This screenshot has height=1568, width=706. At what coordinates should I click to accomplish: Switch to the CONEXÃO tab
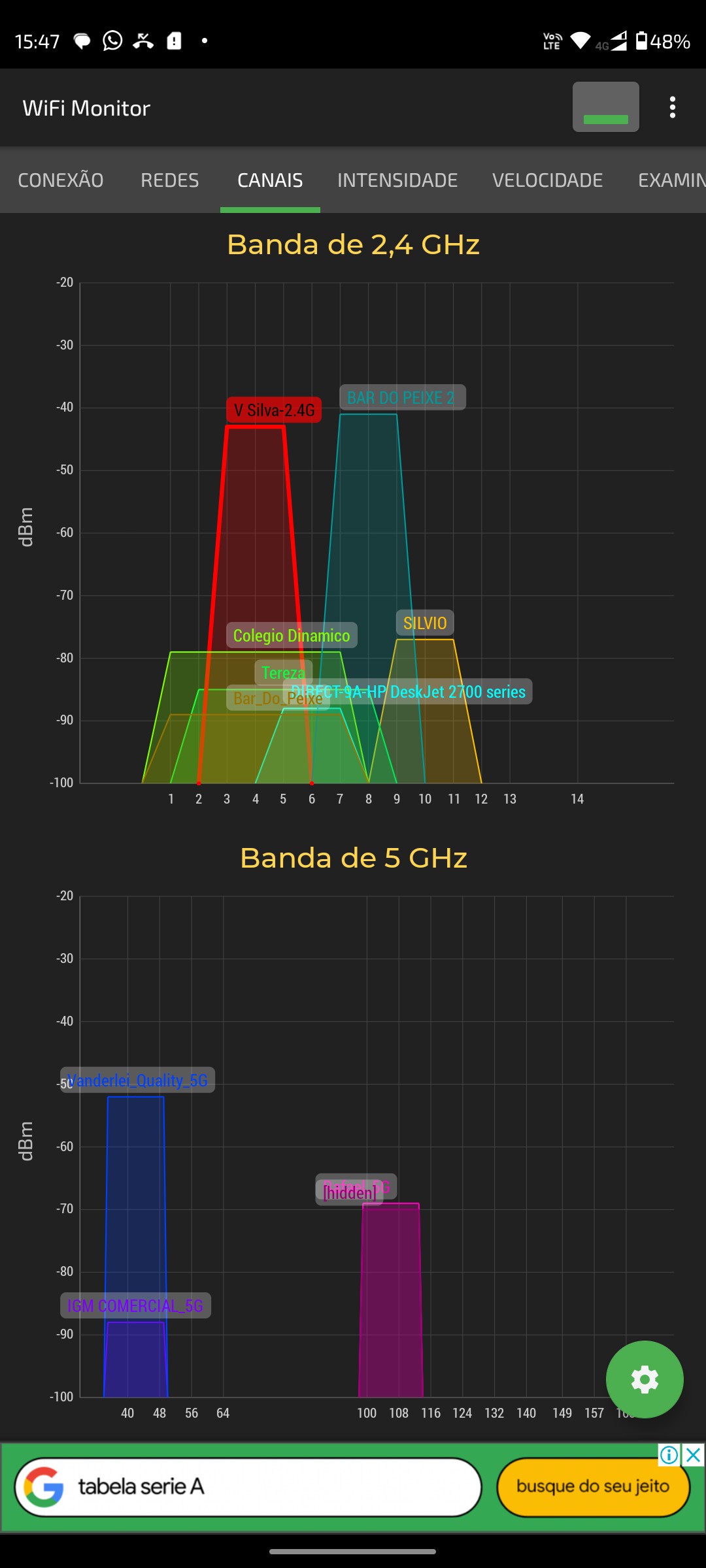click(61, 180)
